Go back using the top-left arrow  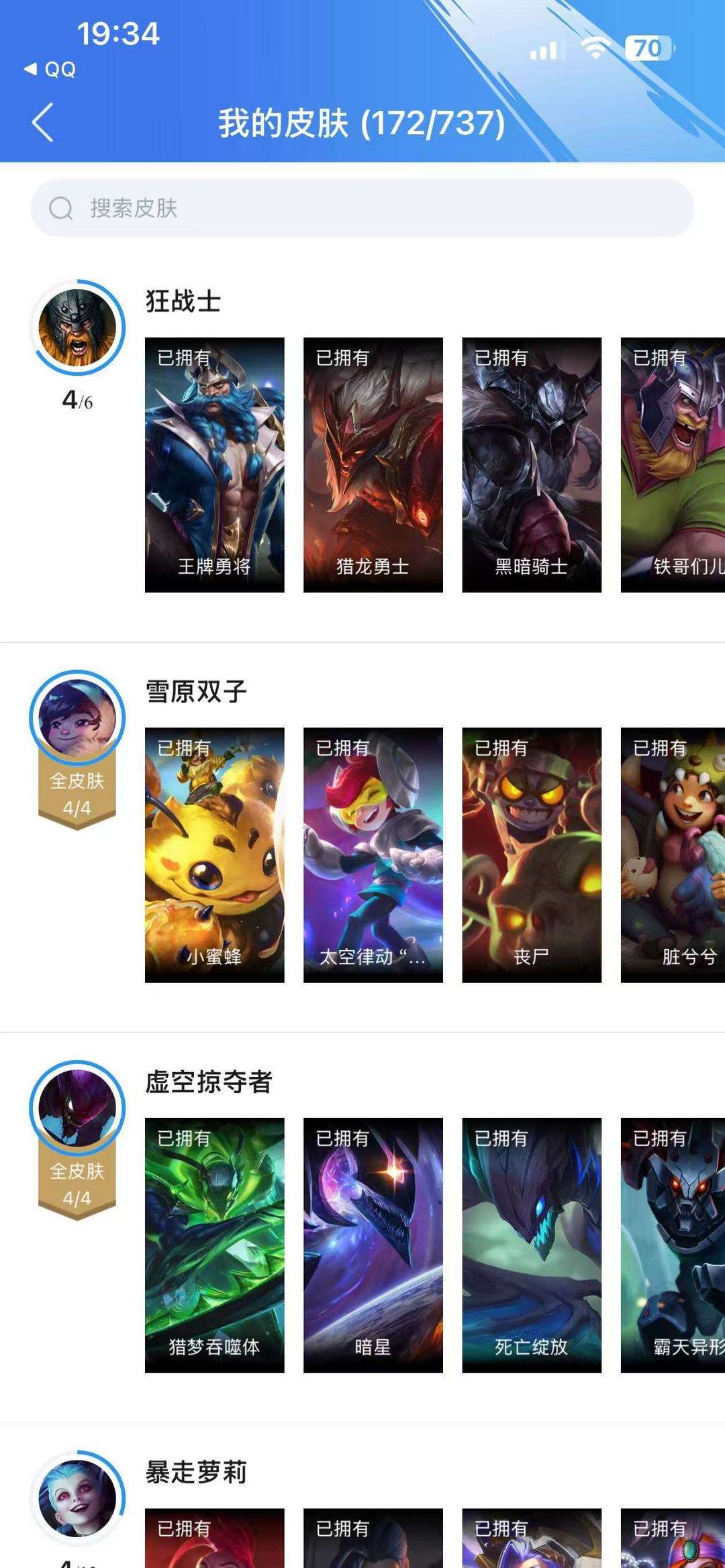43,123
